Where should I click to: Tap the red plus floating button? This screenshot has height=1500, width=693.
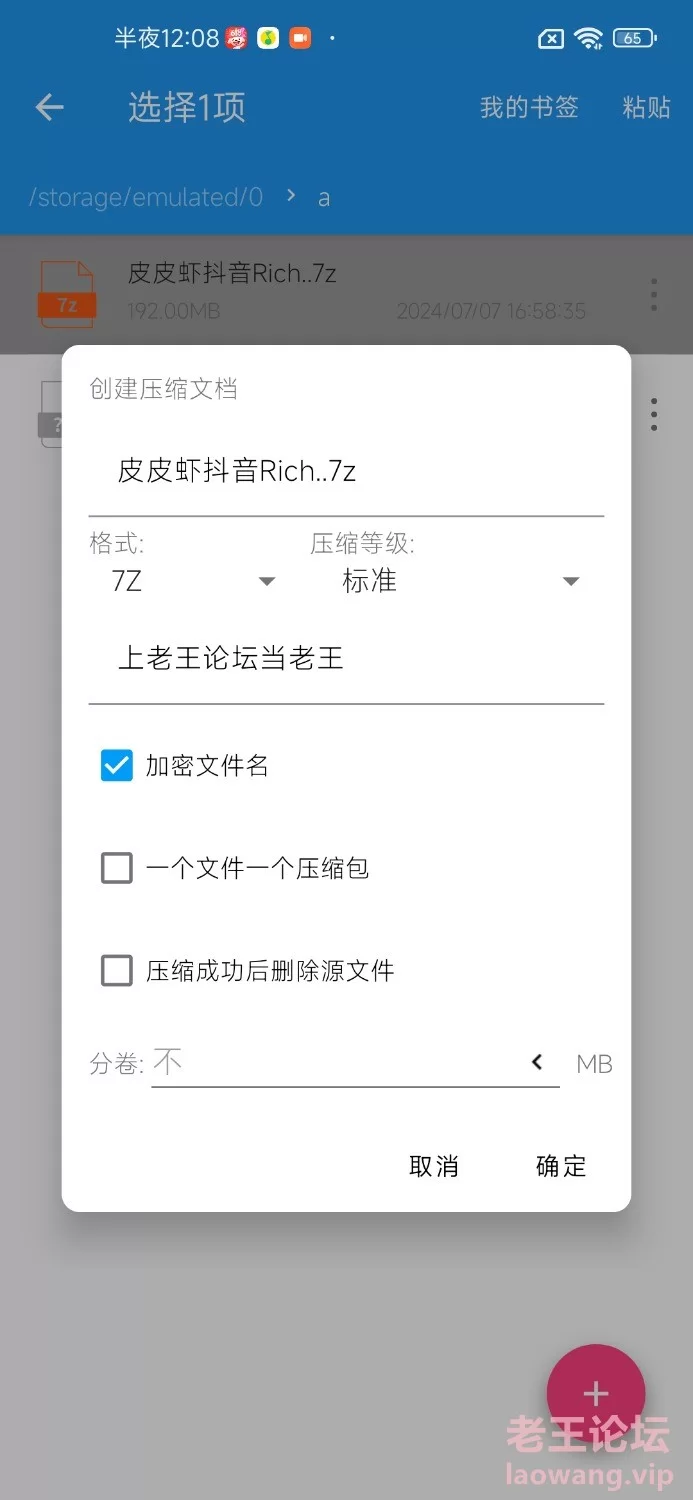(x=596, y=1393)
